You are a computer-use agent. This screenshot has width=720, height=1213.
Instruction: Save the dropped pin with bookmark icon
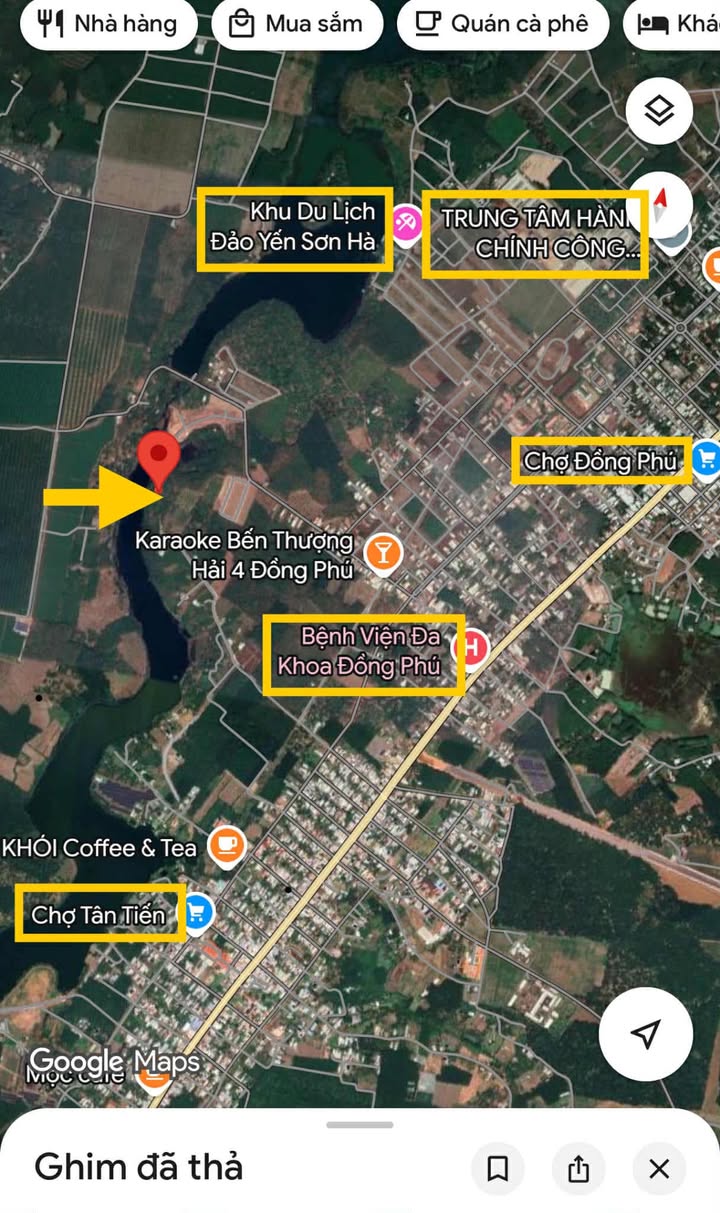tap(498, 1168)
